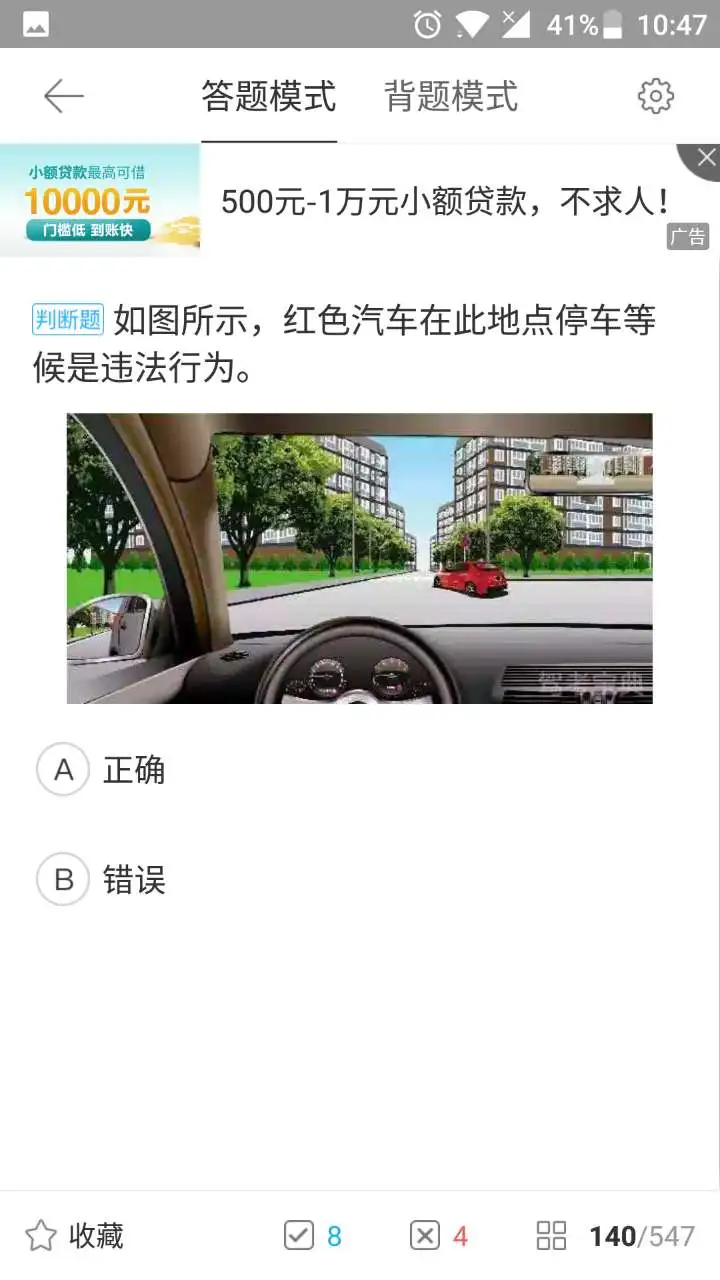Switch to the 背题模式 tab
720x1280 pixels.
tap(451, 97)
